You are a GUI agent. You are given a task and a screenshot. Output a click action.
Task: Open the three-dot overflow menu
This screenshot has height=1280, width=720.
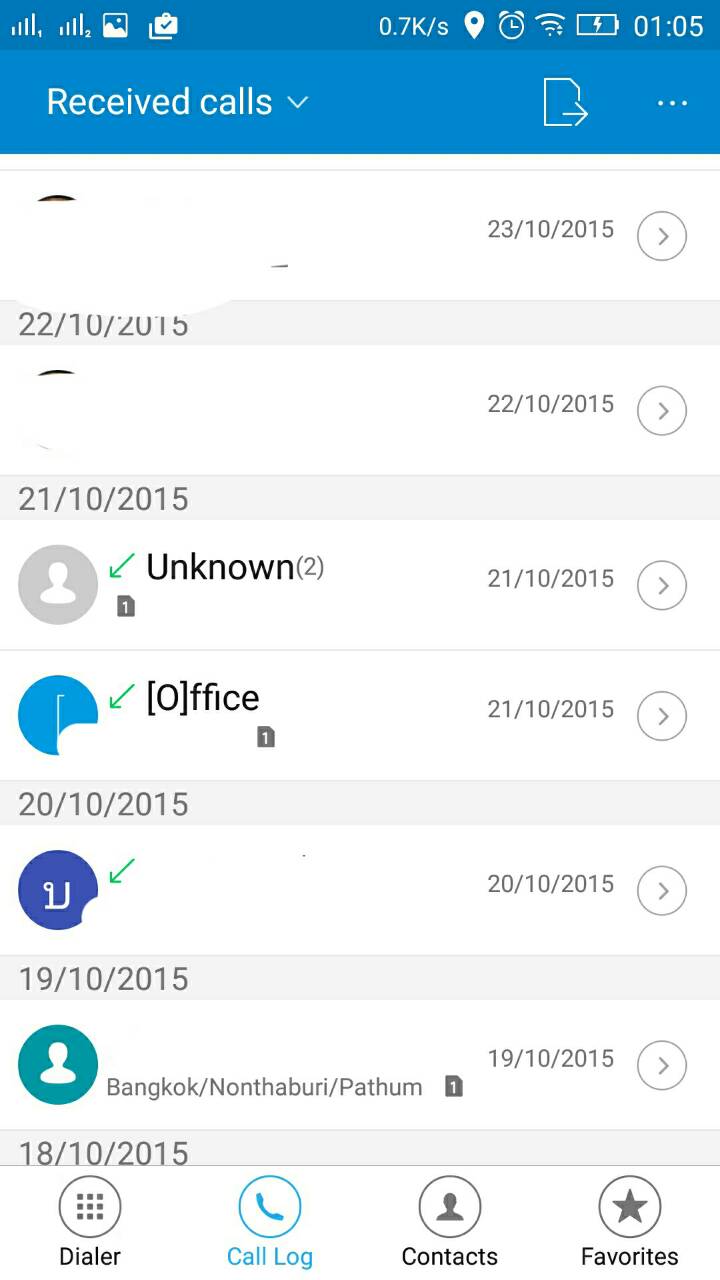(672, 103)
